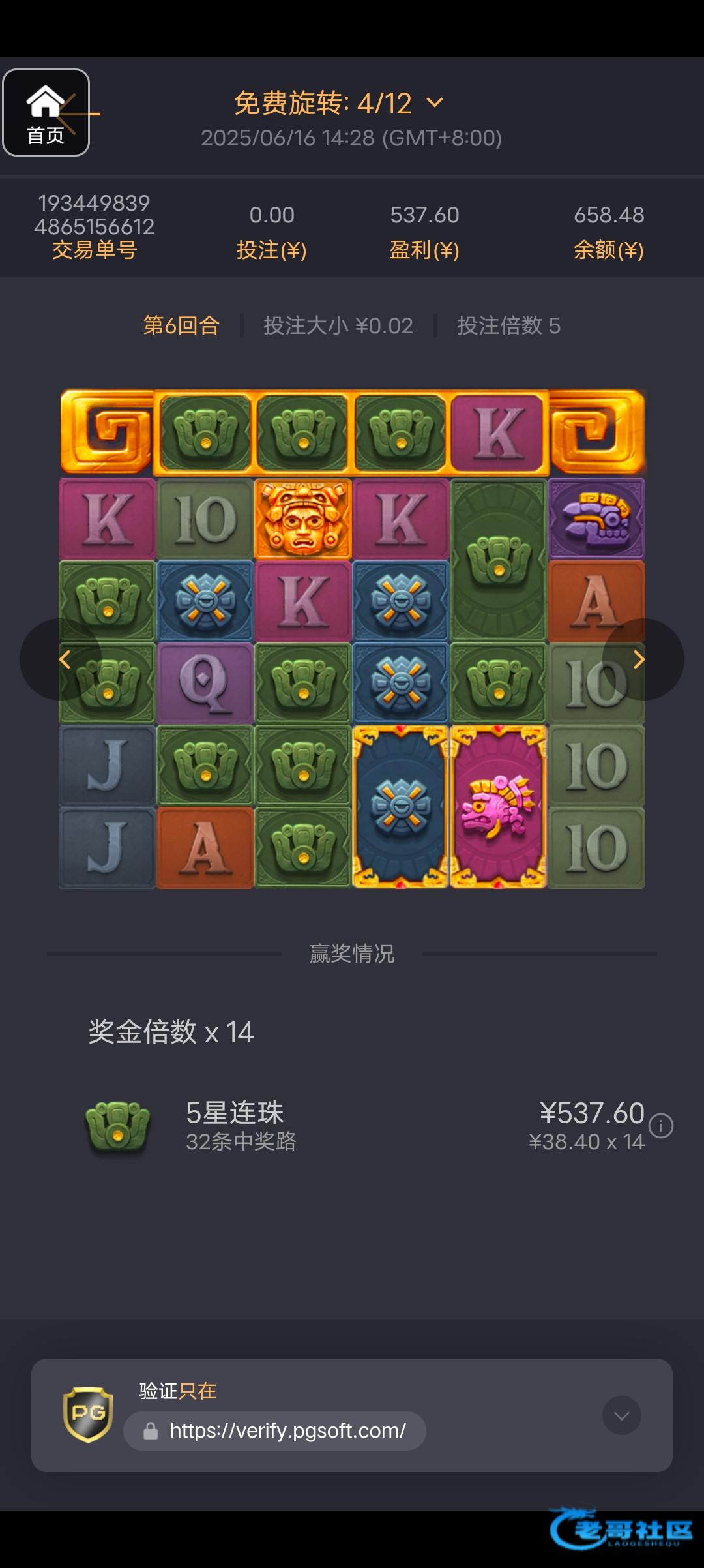Open the verify.pgsoft.com link

(x=287, y=1430)
